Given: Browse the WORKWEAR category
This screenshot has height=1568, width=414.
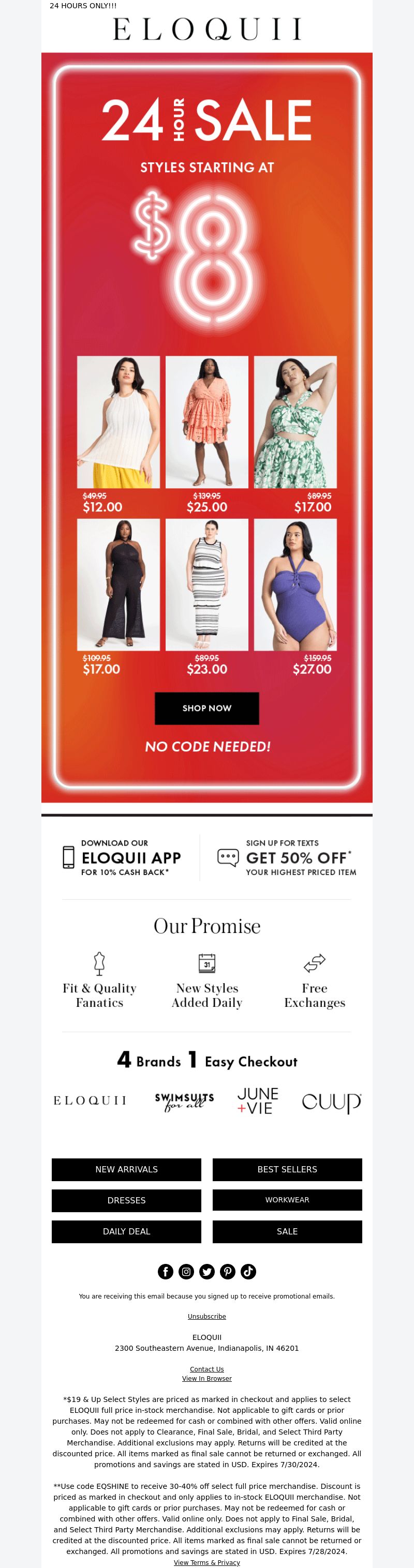Looking at the screenshot, I should click(x=287, y=1200).
